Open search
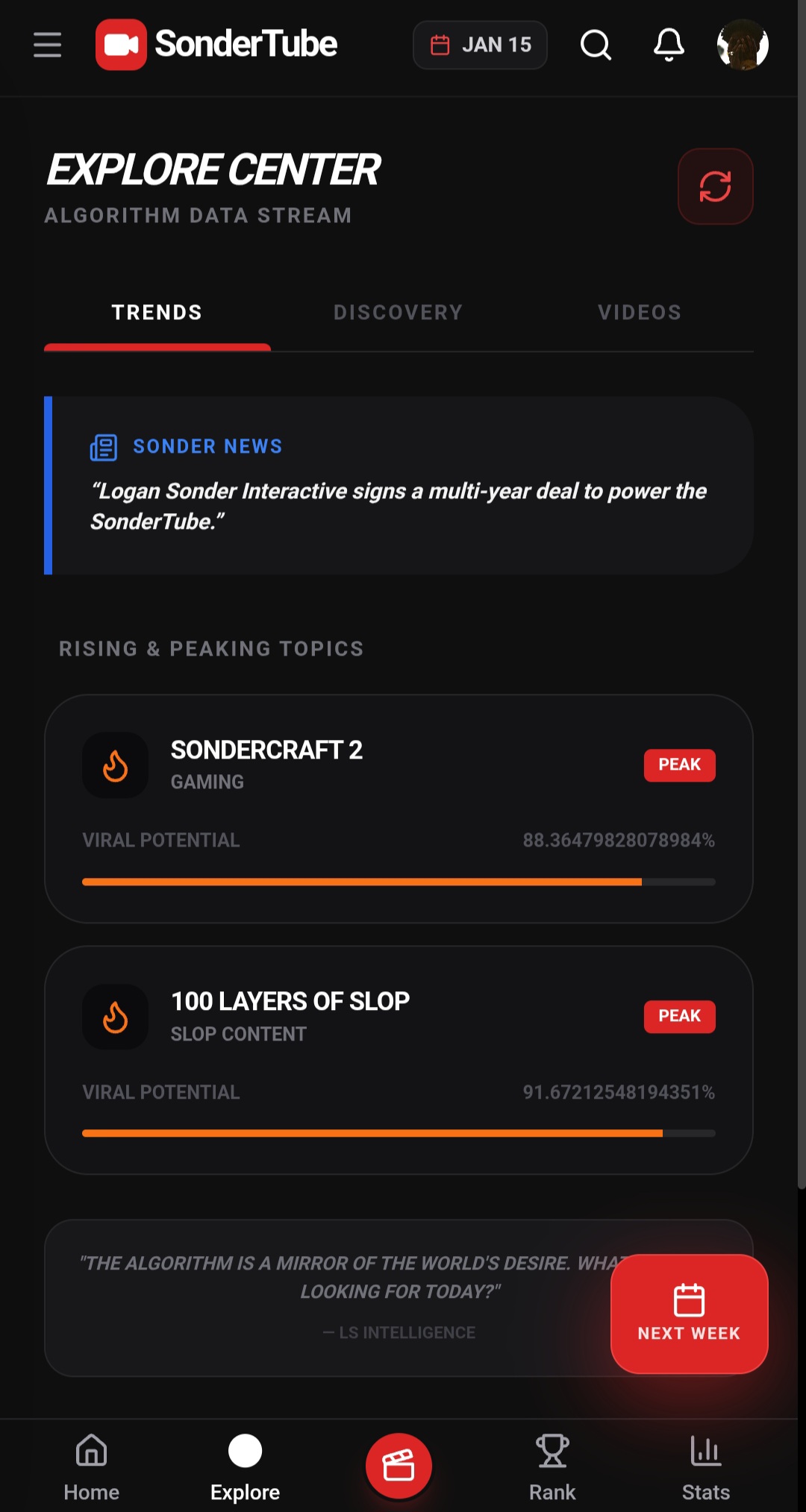Screen dimensions: 806x1512 click(x=596, y=45)
